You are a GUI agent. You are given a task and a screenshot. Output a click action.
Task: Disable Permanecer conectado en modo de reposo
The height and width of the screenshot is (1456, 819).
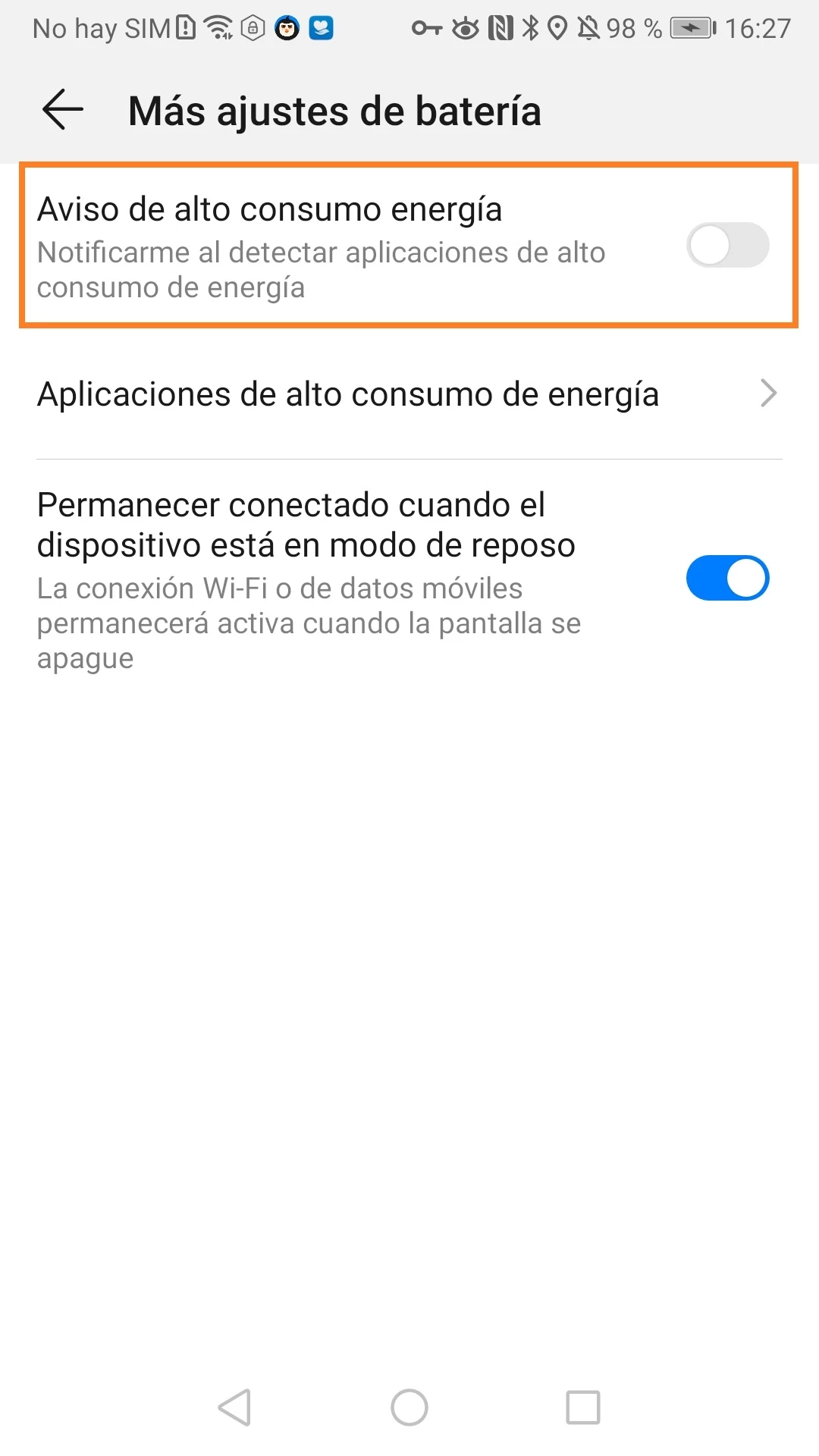pos(727,578)
